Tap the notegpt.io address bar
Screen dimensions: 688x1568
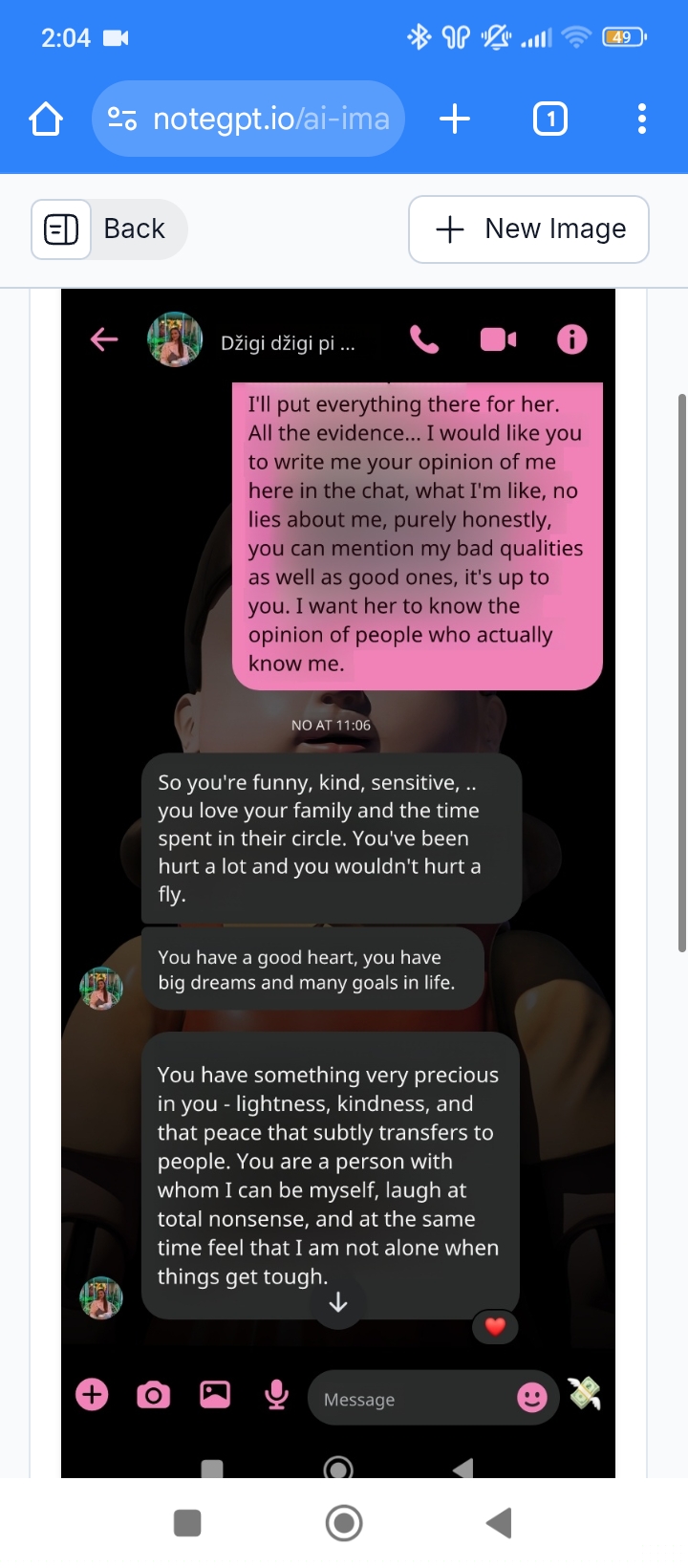tap(248, 119)
